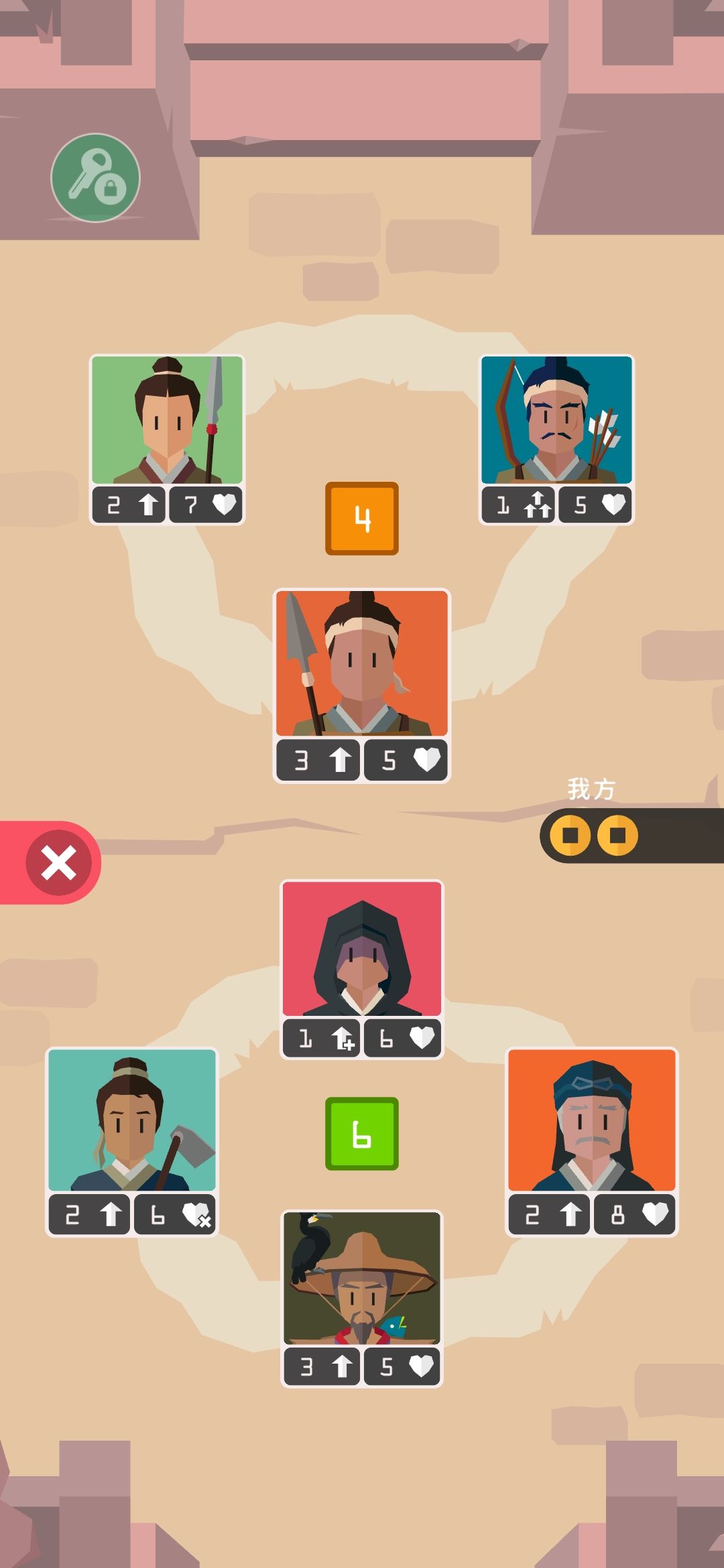Close the battle with the red X
The height and width of the screenshot is (1568, 724).
(59, 862)
